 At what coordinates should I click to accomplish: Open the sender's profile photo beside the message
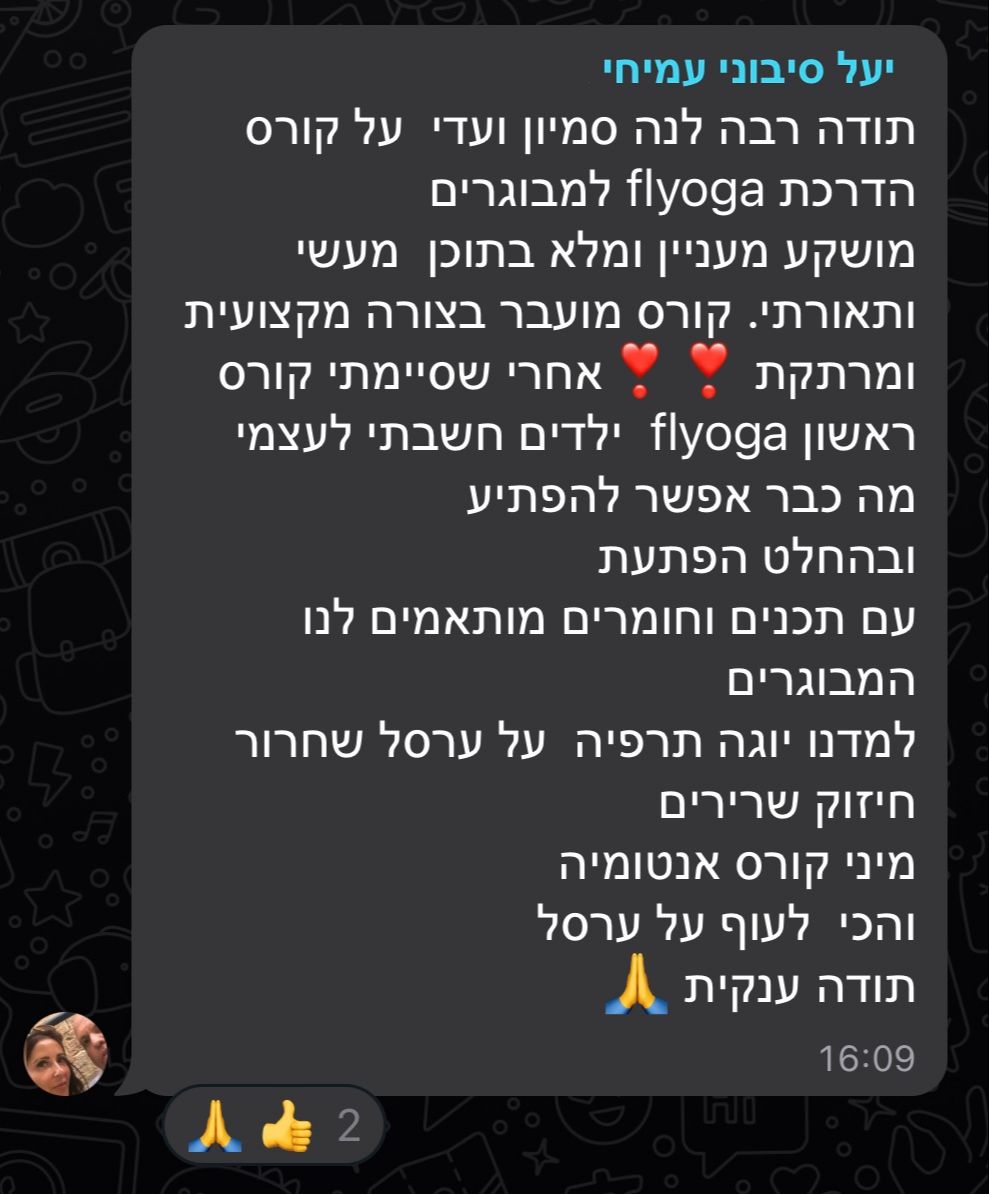coord(65,1053)
